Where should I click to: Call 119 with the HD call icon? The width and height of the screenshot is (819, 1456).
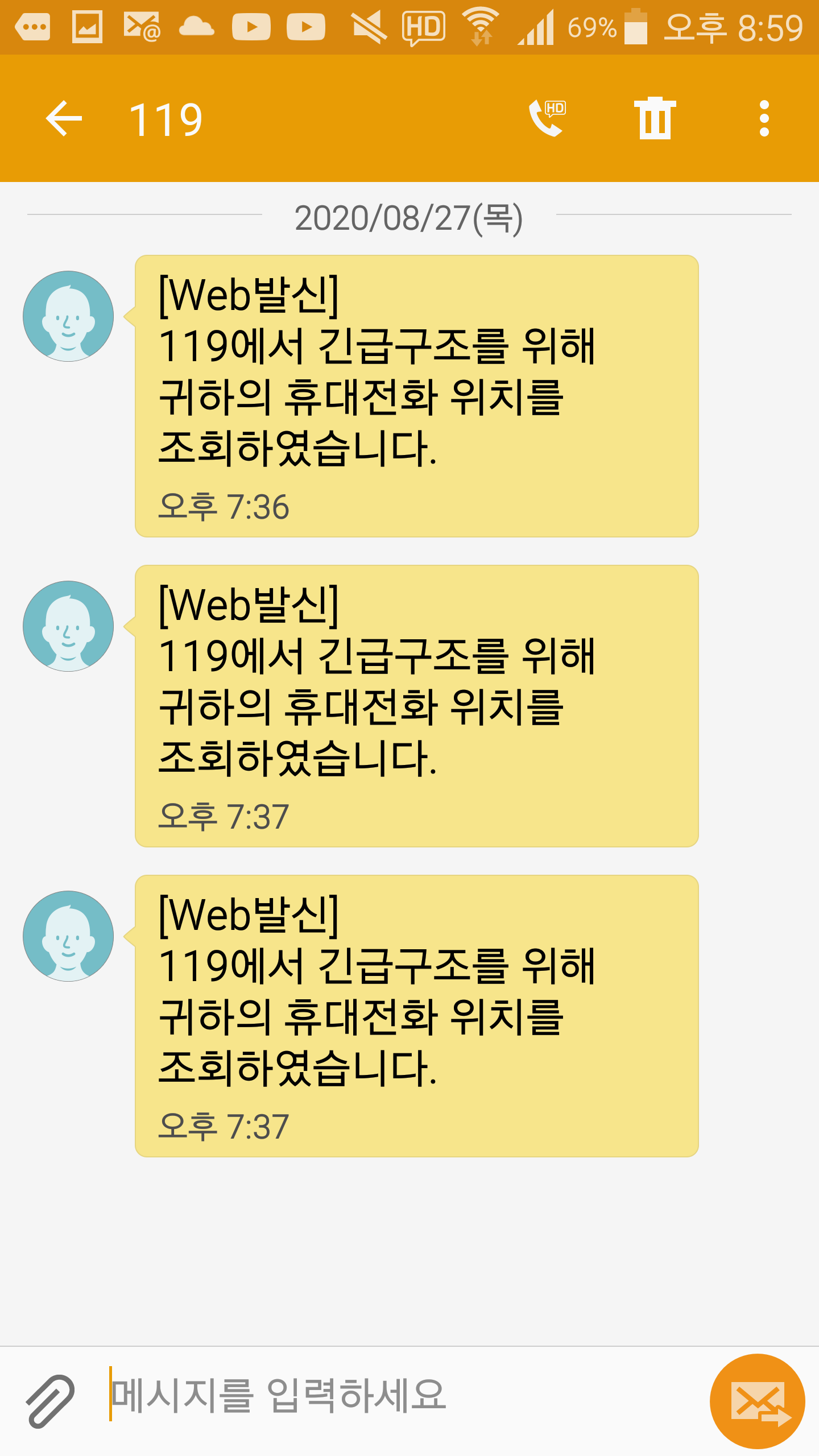[547, 118]
